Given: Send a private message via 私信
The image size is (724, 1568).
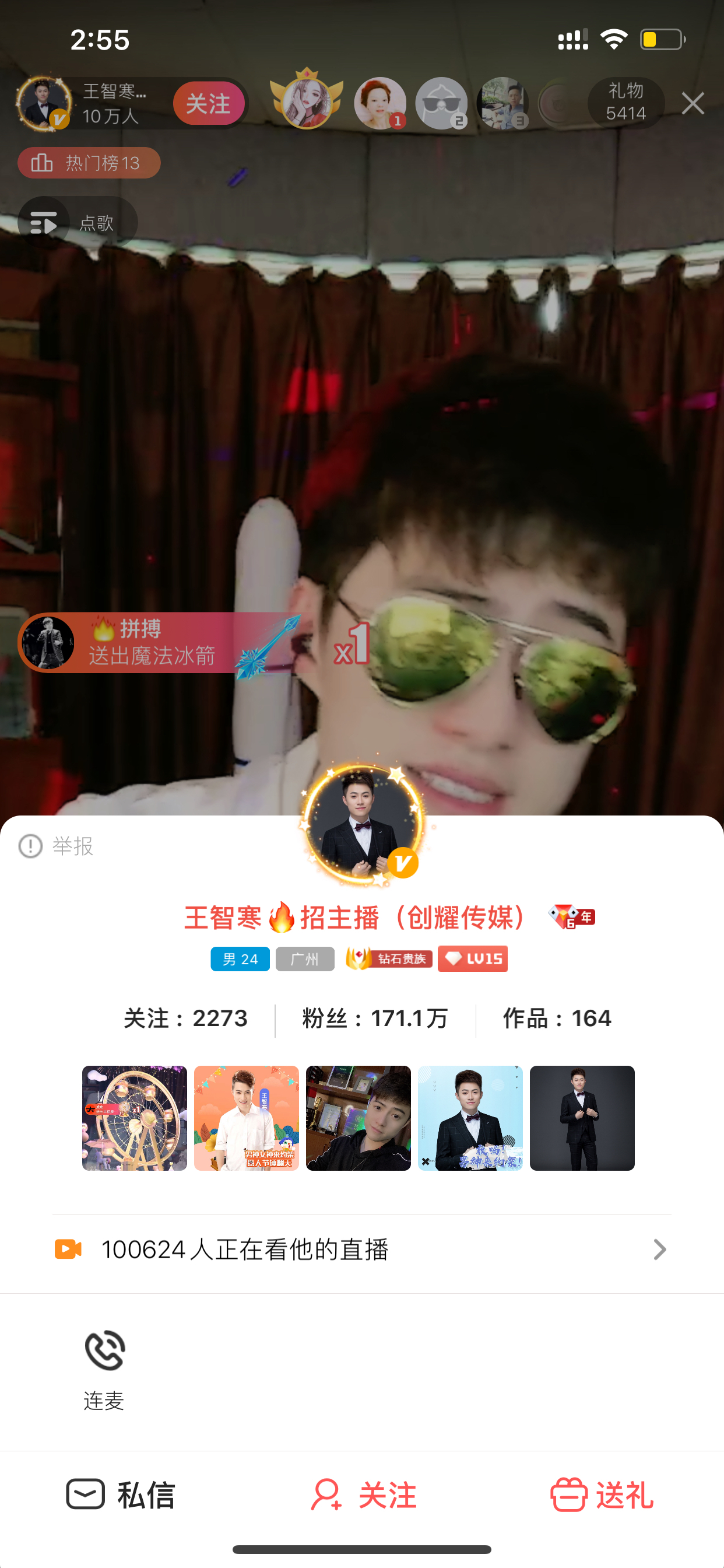Looking at the screenshot, I should pos(121,1494).
